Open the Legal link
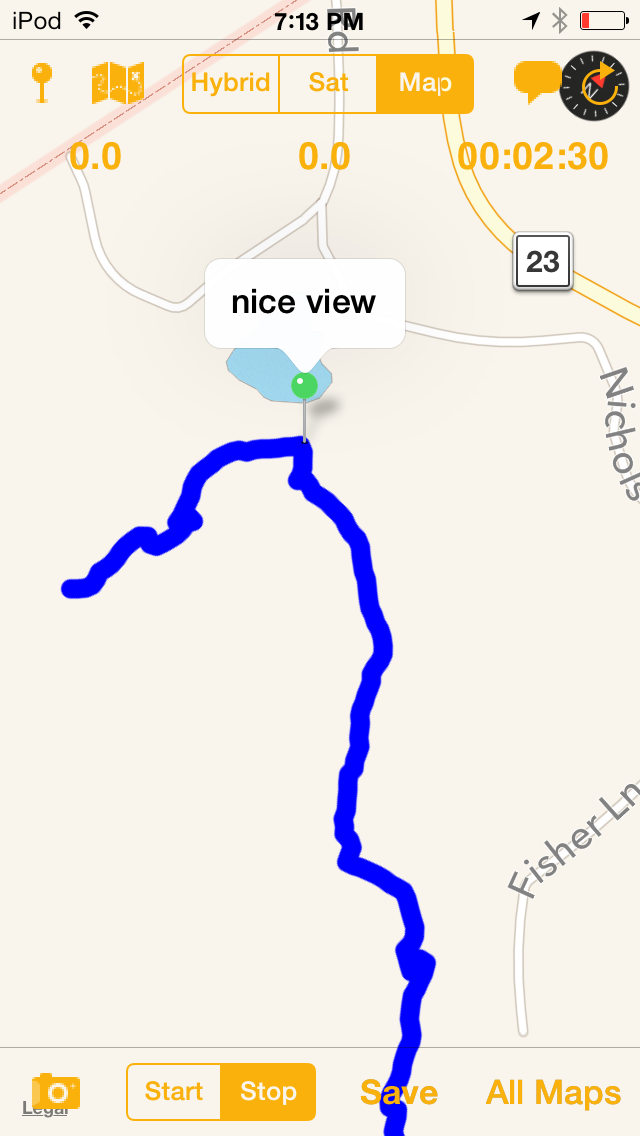Image resolution: width=640 pixels, height=1136 pixels. [44, 1108]
